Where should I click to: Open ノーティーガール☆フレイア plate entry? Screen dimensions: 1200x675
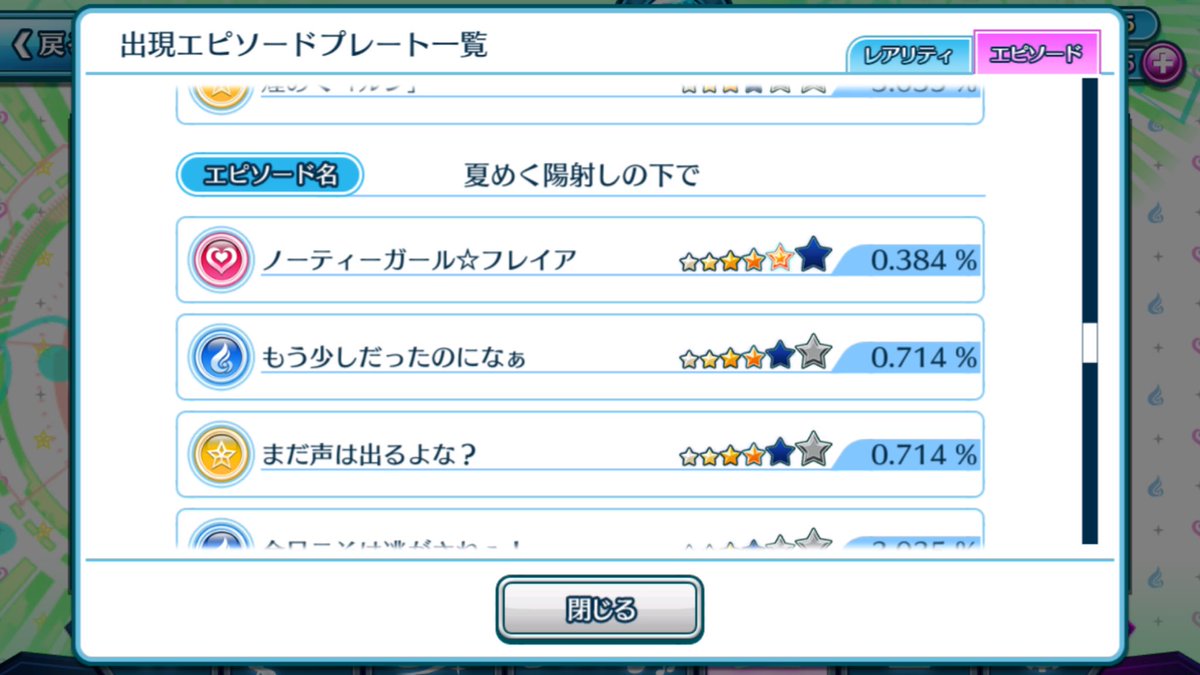point(580,260)
